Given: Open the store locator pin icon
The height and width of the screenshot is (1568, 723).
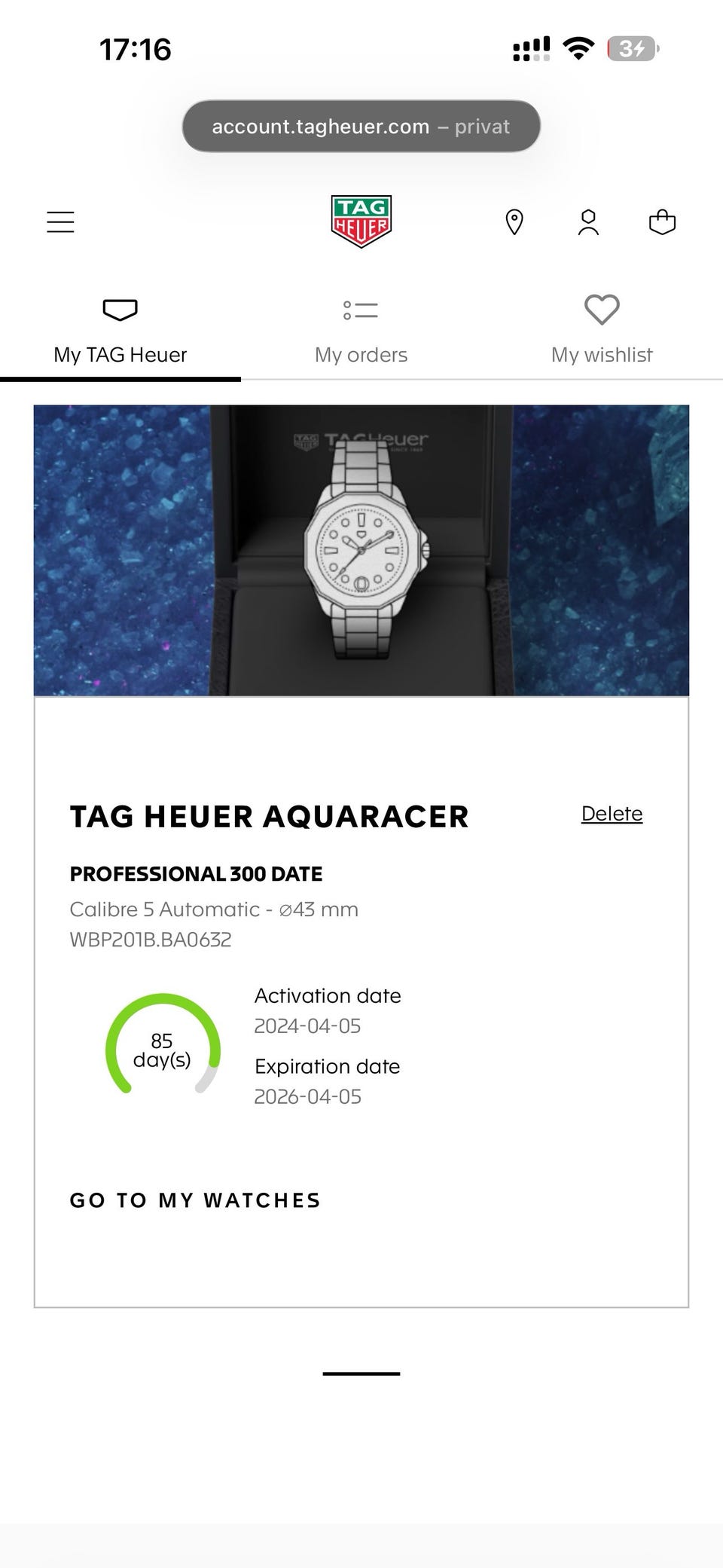Looking at the screenshot, I should tap(515, 221).
